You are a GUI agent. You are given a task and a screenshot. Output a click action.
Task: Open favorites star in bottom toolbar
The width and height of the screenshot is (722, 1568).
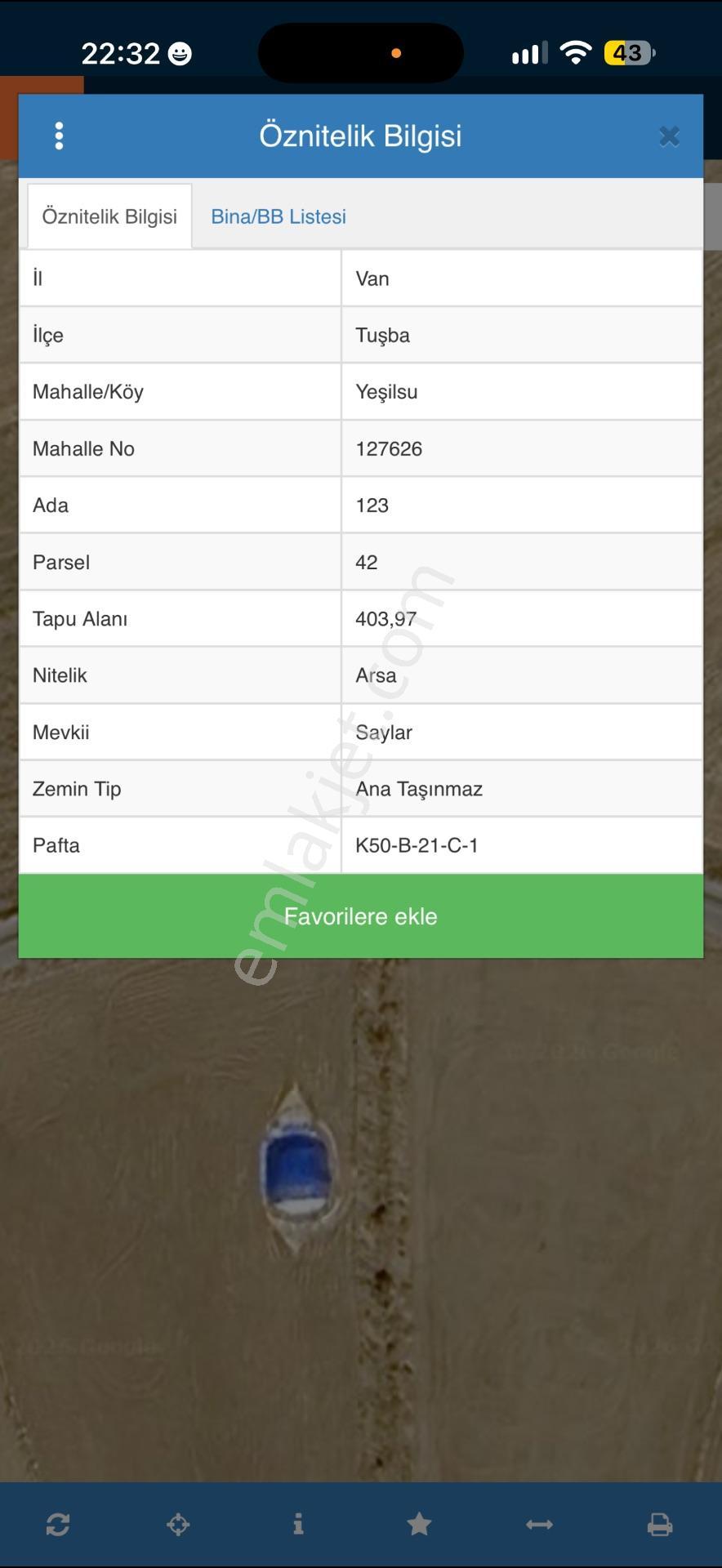coord(419,1524)
